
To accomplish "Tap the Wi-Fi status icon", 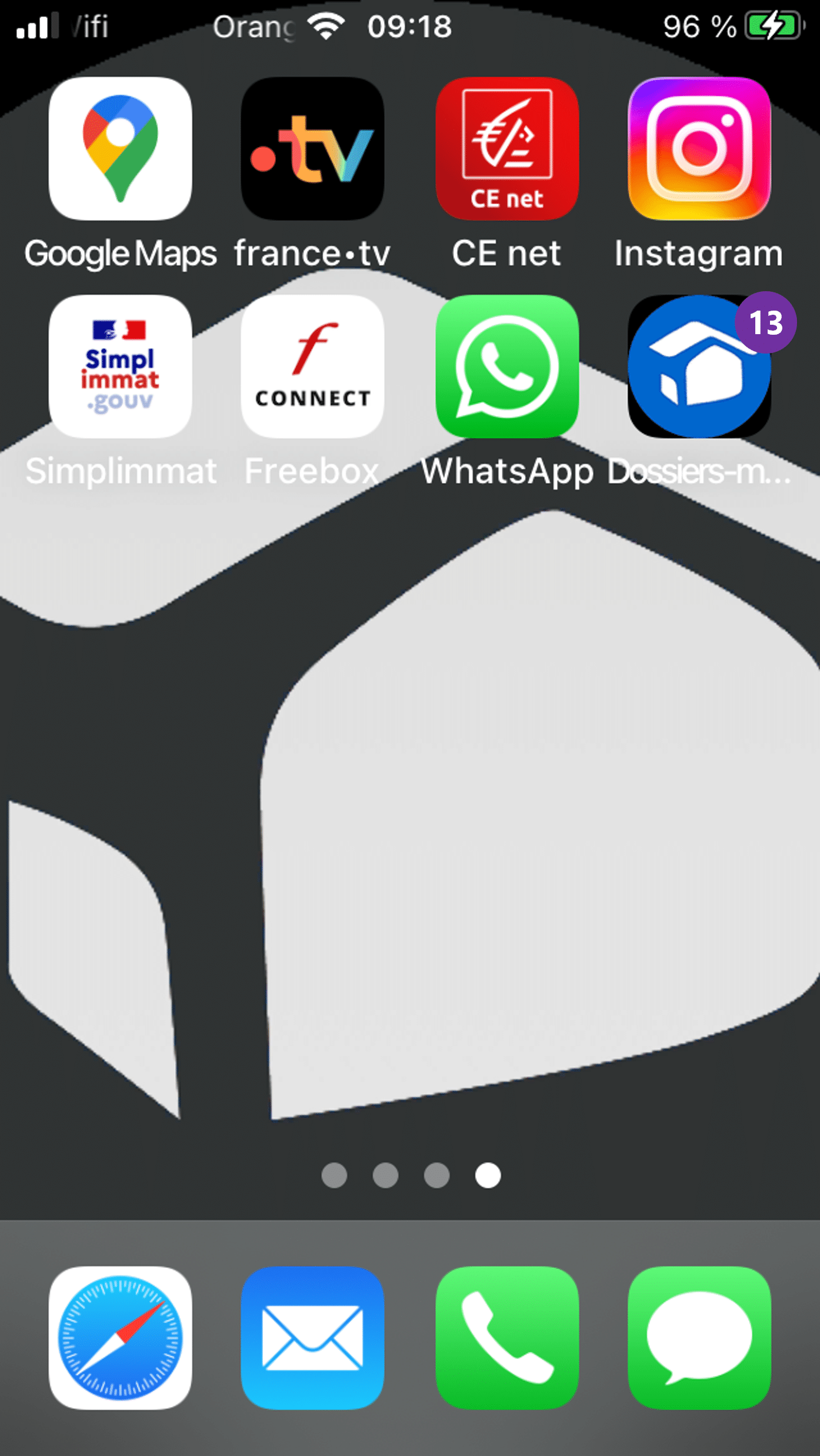I will click(x=324, y=26).
